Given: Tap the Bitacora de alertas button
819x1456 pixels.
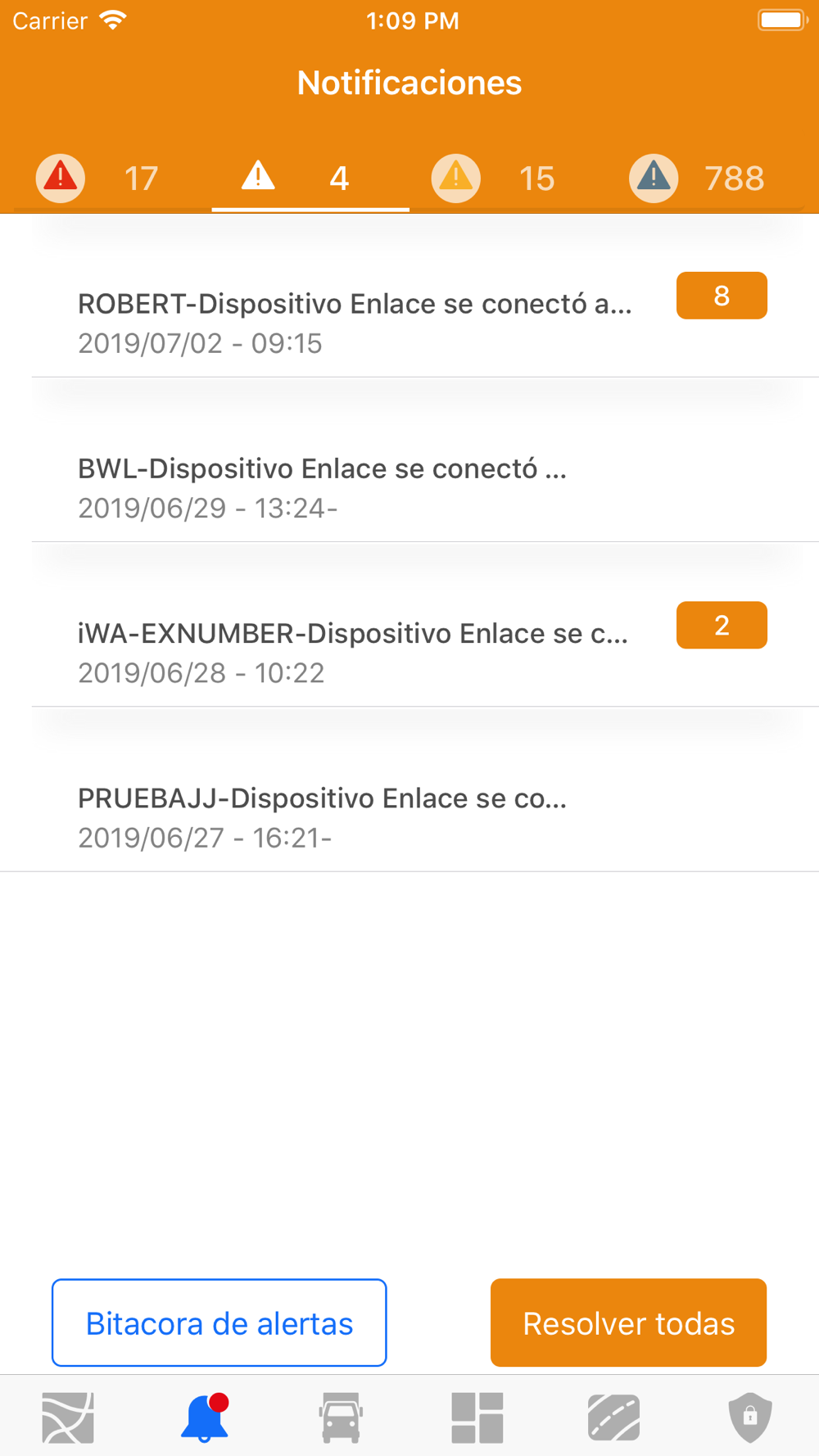Looking at the screenshot, I should [x=219, y=1323].
